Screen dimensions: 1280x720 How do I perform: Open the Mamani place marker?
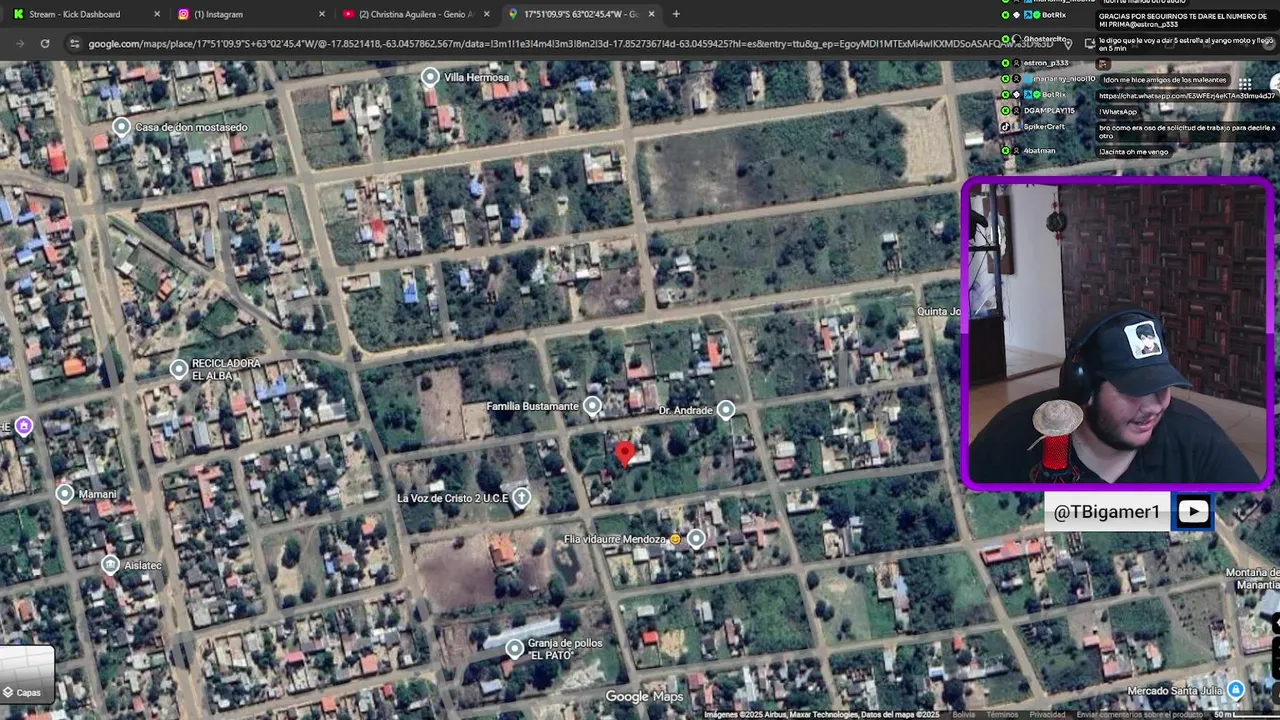pyautogui.click(x=65, y=493)
